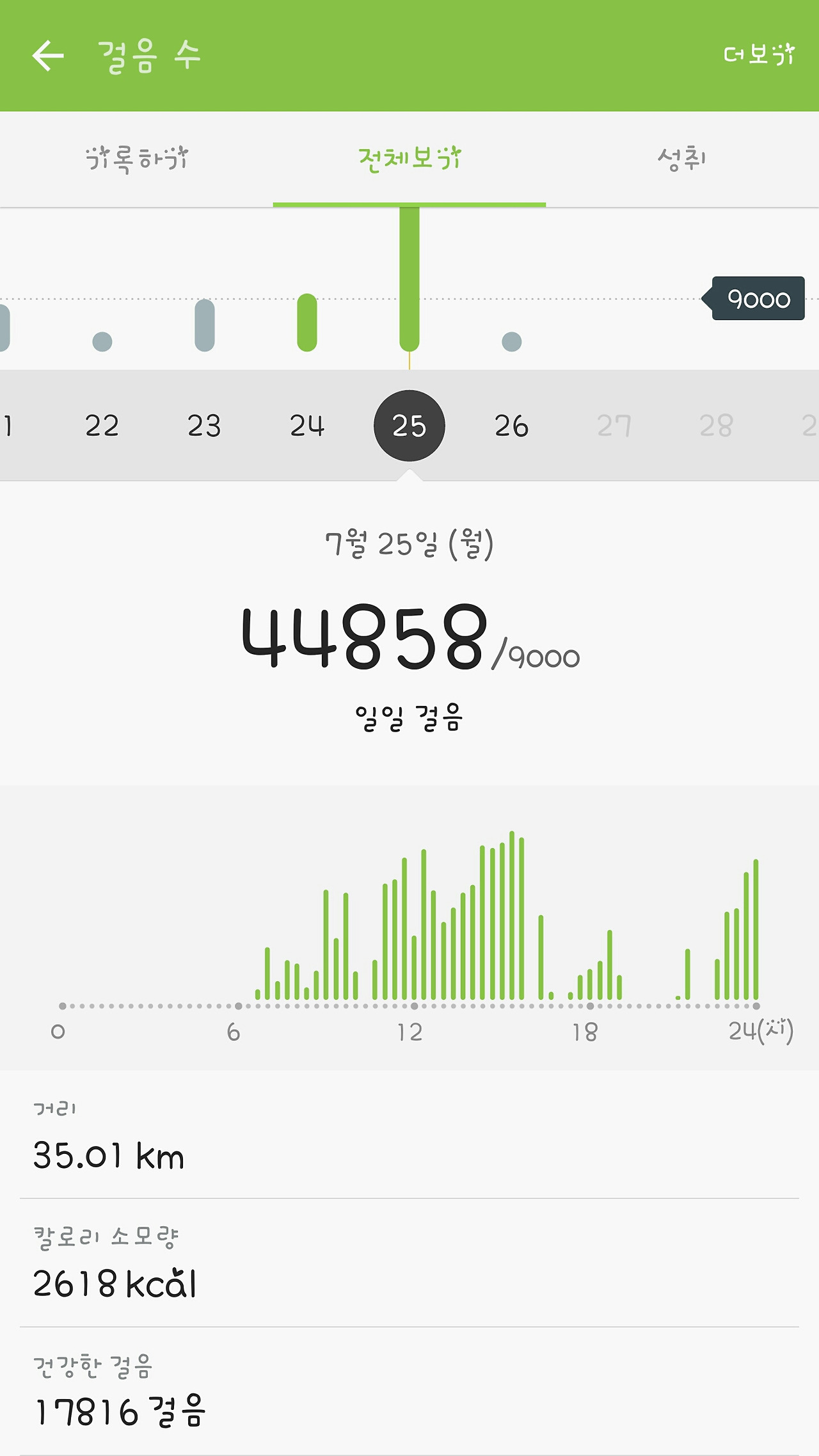Select day 24 on the date strip
This screenshot has height=1456, width=819.
(x=307, y=426)
